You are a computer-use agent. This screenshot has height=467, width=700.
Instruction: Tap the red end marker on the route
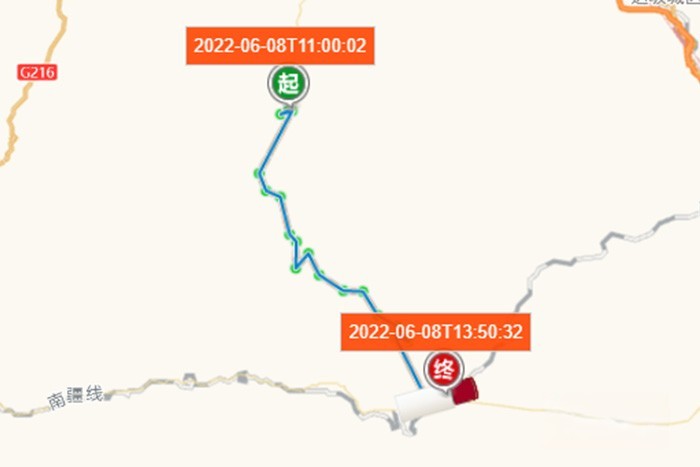443,370
